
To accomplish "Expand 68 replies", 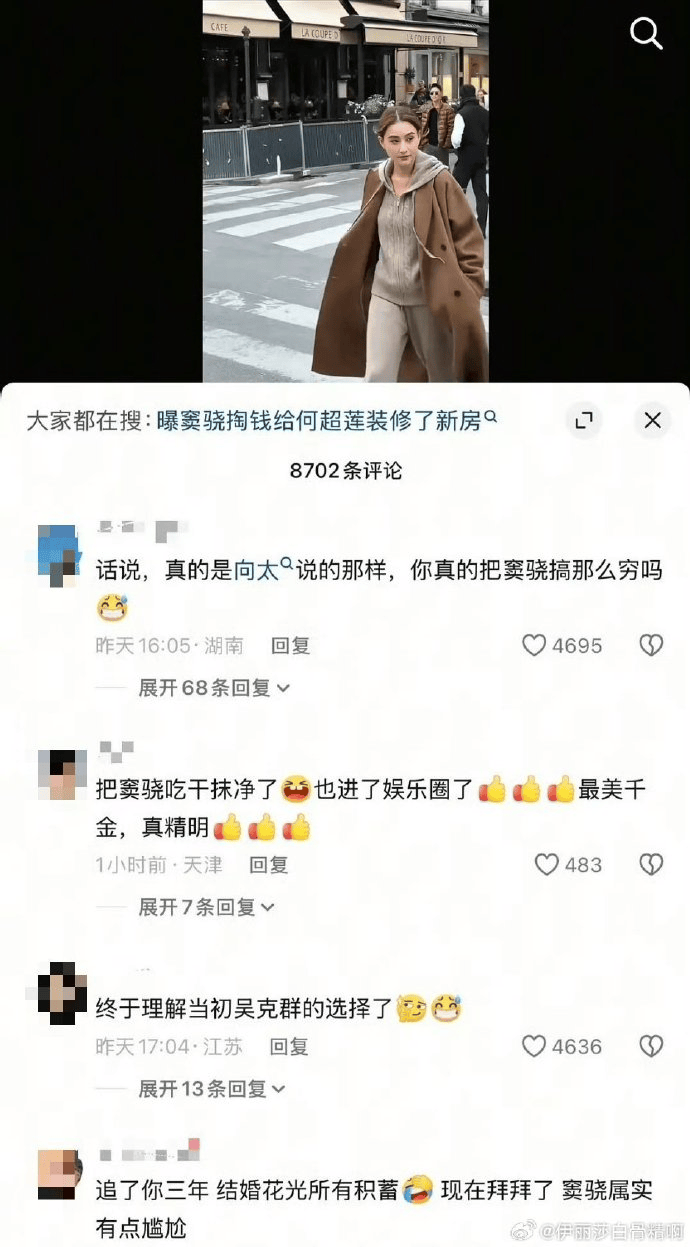I will tap(213, 688).
